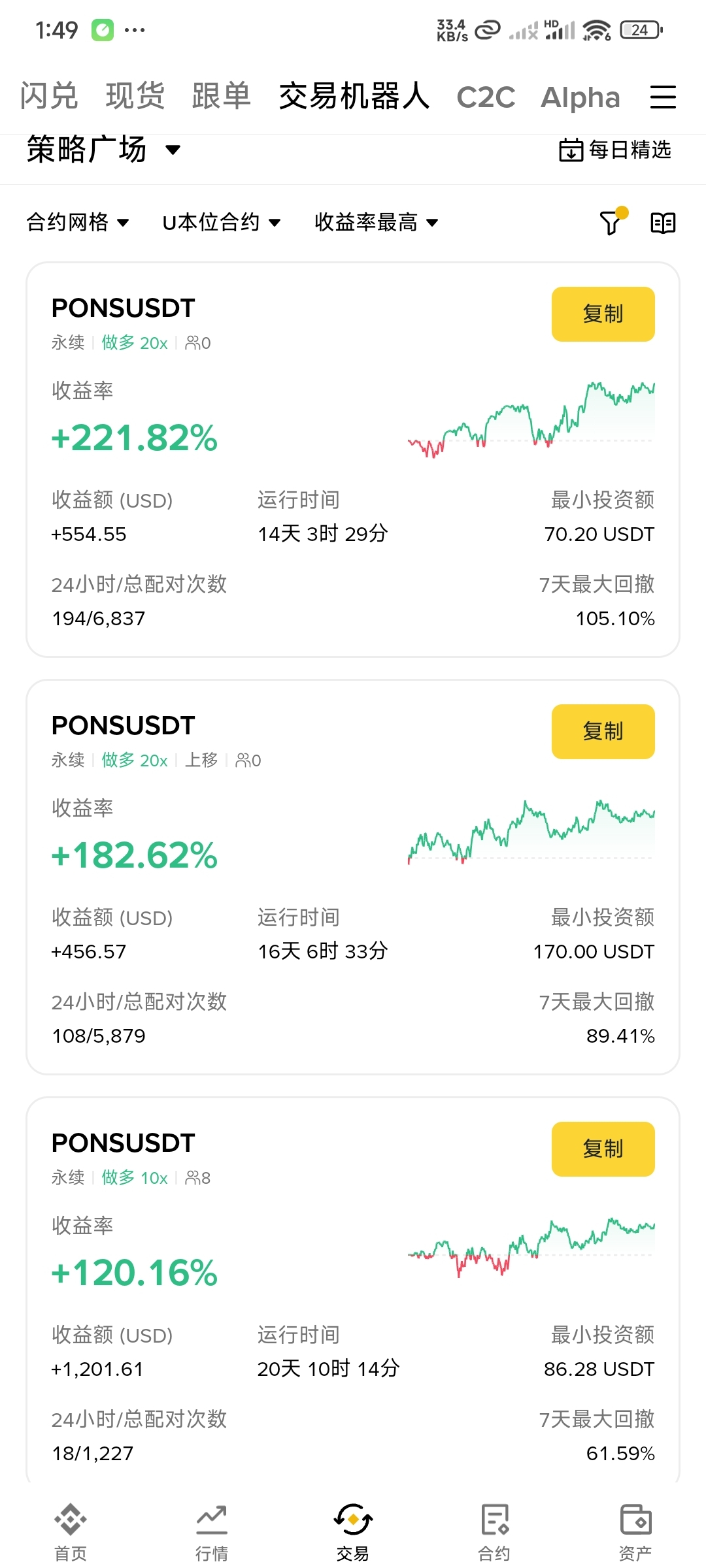Open the 行情 markets tab

click(x=212, y=1531)
